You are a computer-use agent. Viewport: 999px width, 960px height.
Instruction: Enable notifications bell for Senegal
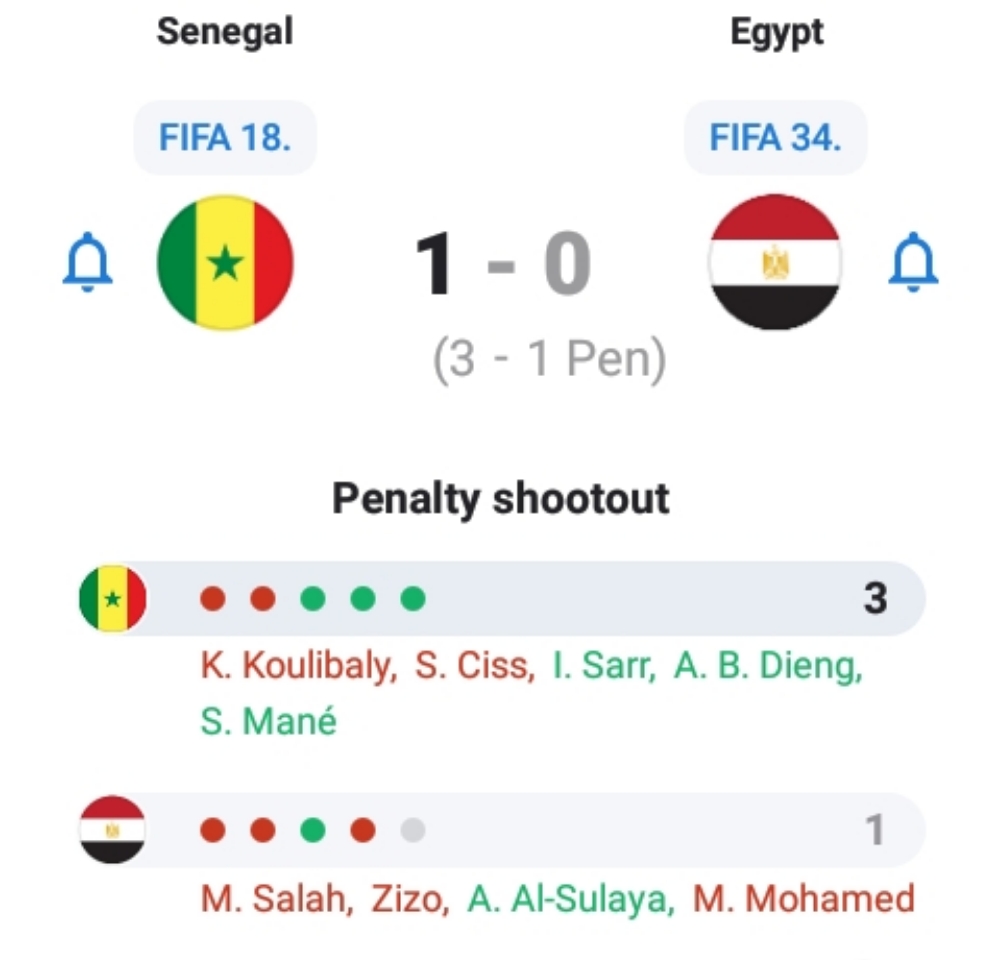88,262
